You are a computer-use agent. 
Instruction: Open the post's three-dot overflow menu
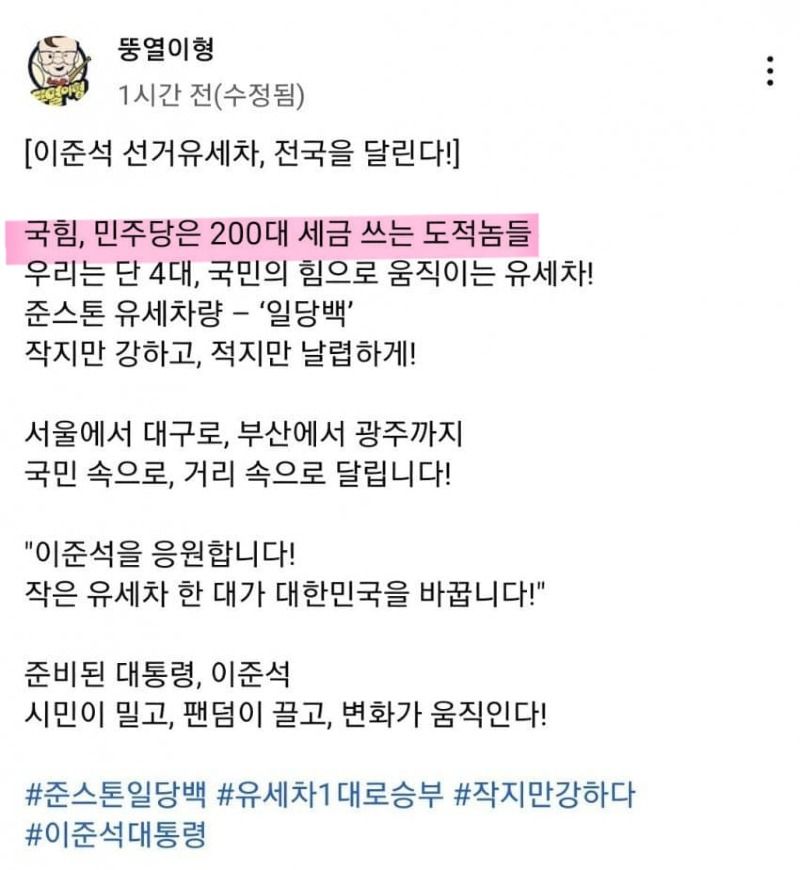coord(769,71)
